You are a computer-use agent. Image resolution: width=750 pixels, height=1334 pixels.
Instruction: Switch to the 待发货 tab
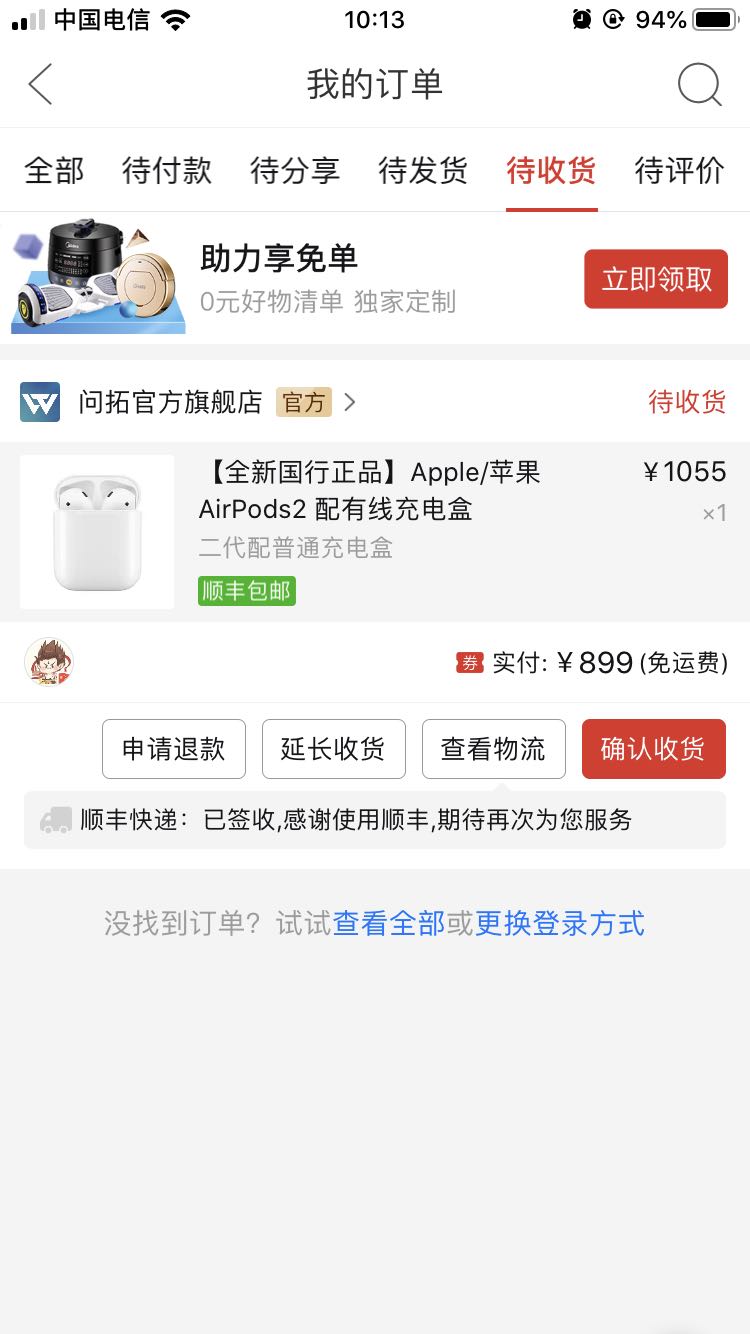[x=423, y=170]
